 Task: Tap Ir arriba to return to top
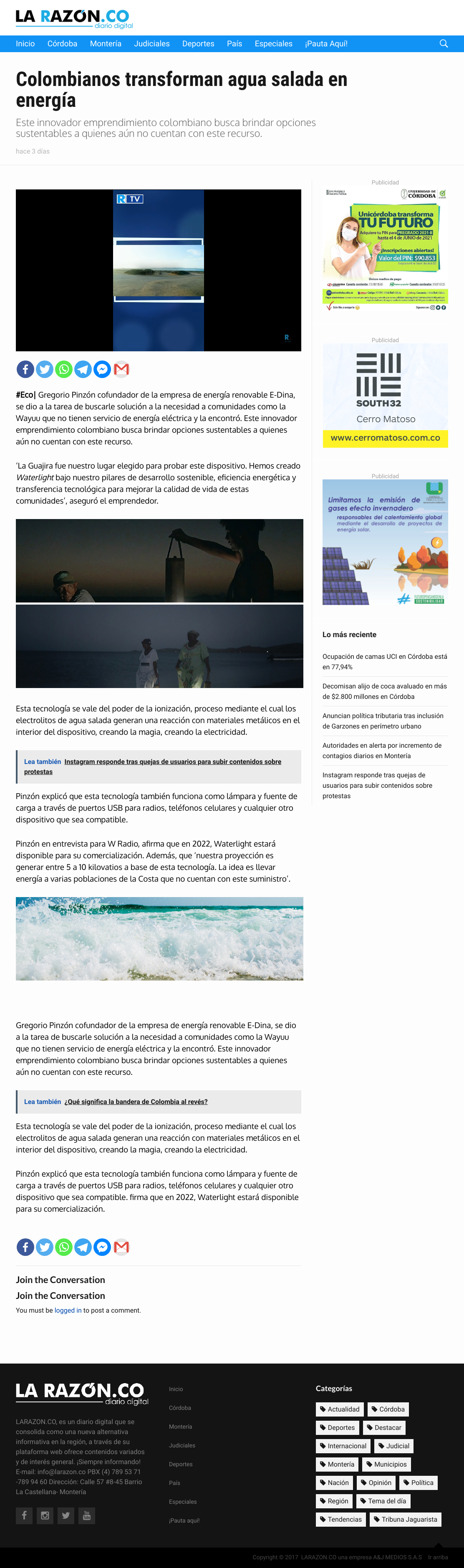(438, 1557)
